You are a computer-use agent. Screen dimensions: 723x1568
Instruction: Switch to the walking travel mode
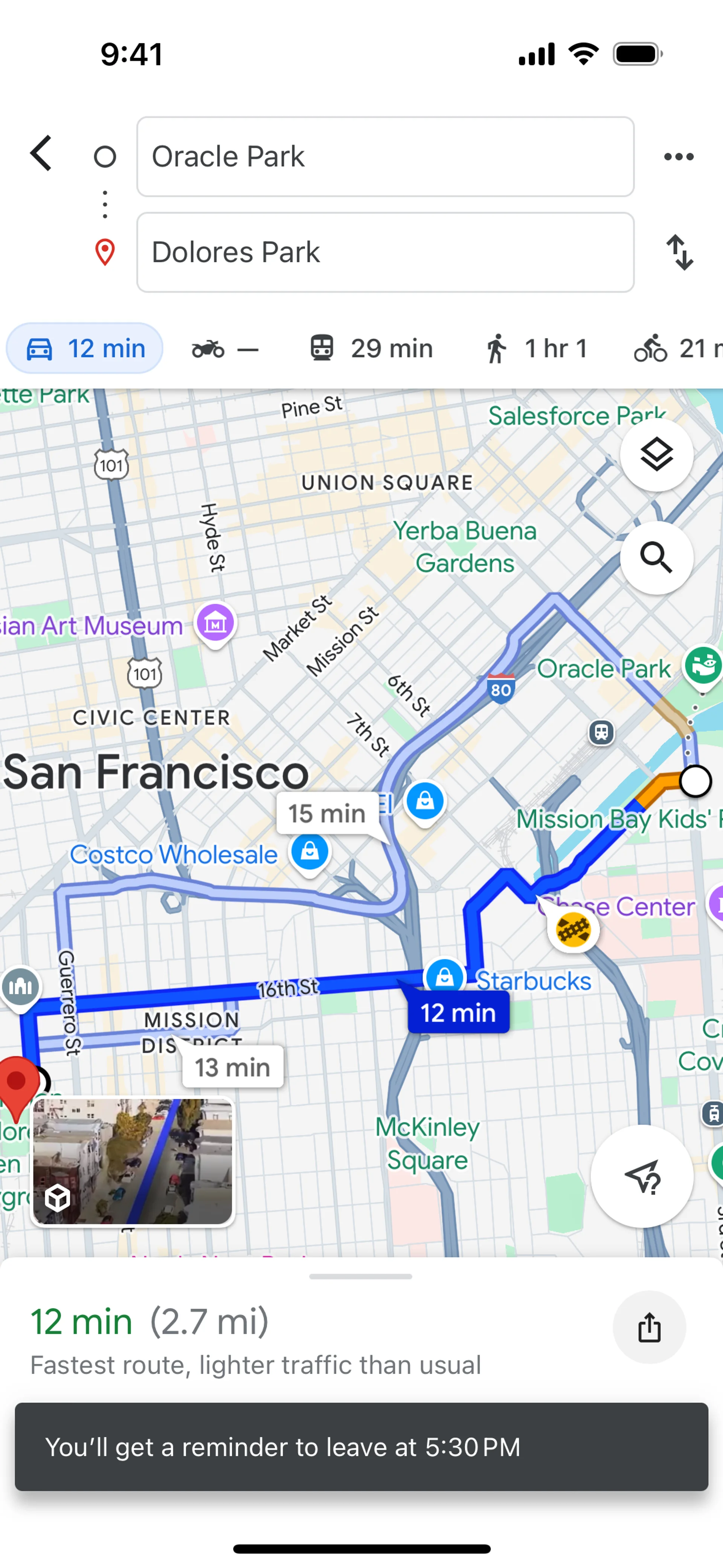point(535,348)
